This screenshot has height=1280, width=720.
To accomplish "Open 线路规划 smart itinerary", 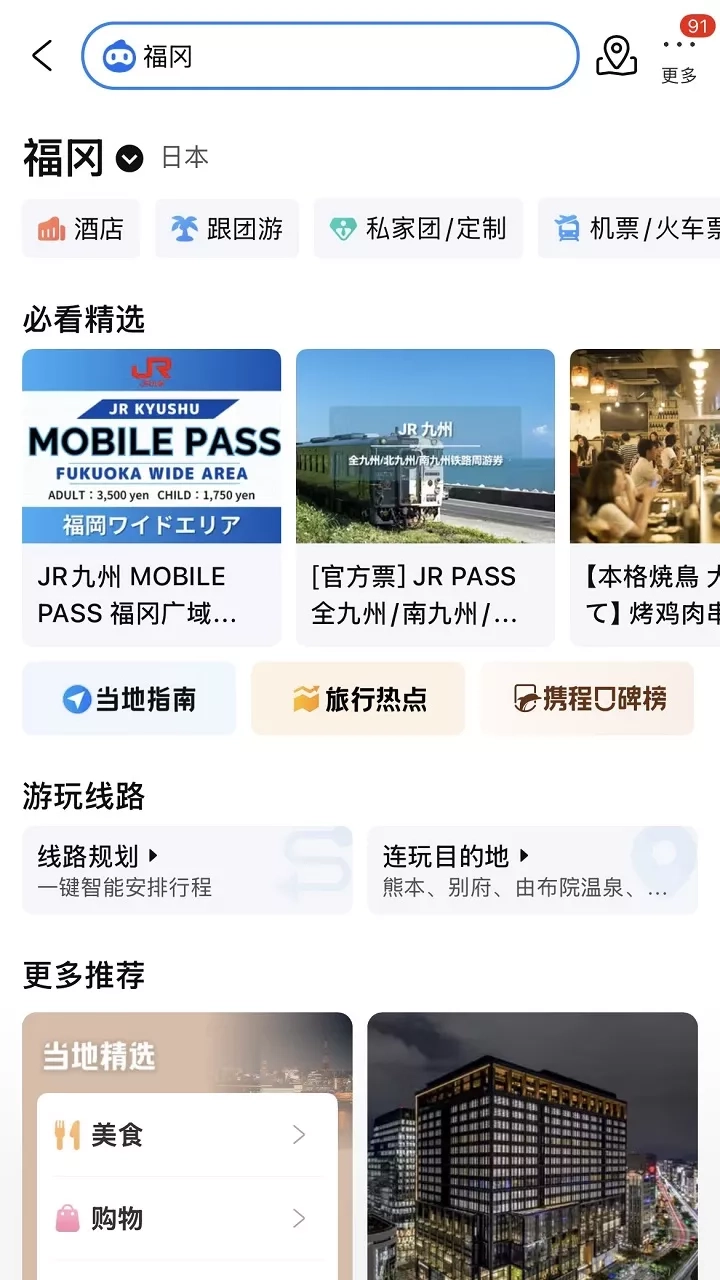I will coord(187,870).
